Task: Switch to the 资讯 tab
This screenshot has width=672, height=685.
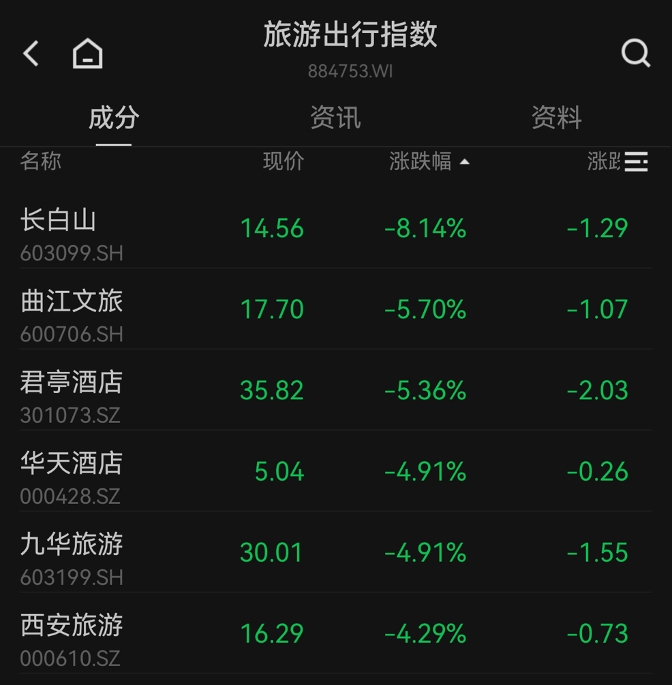Action: click(335, 117)
